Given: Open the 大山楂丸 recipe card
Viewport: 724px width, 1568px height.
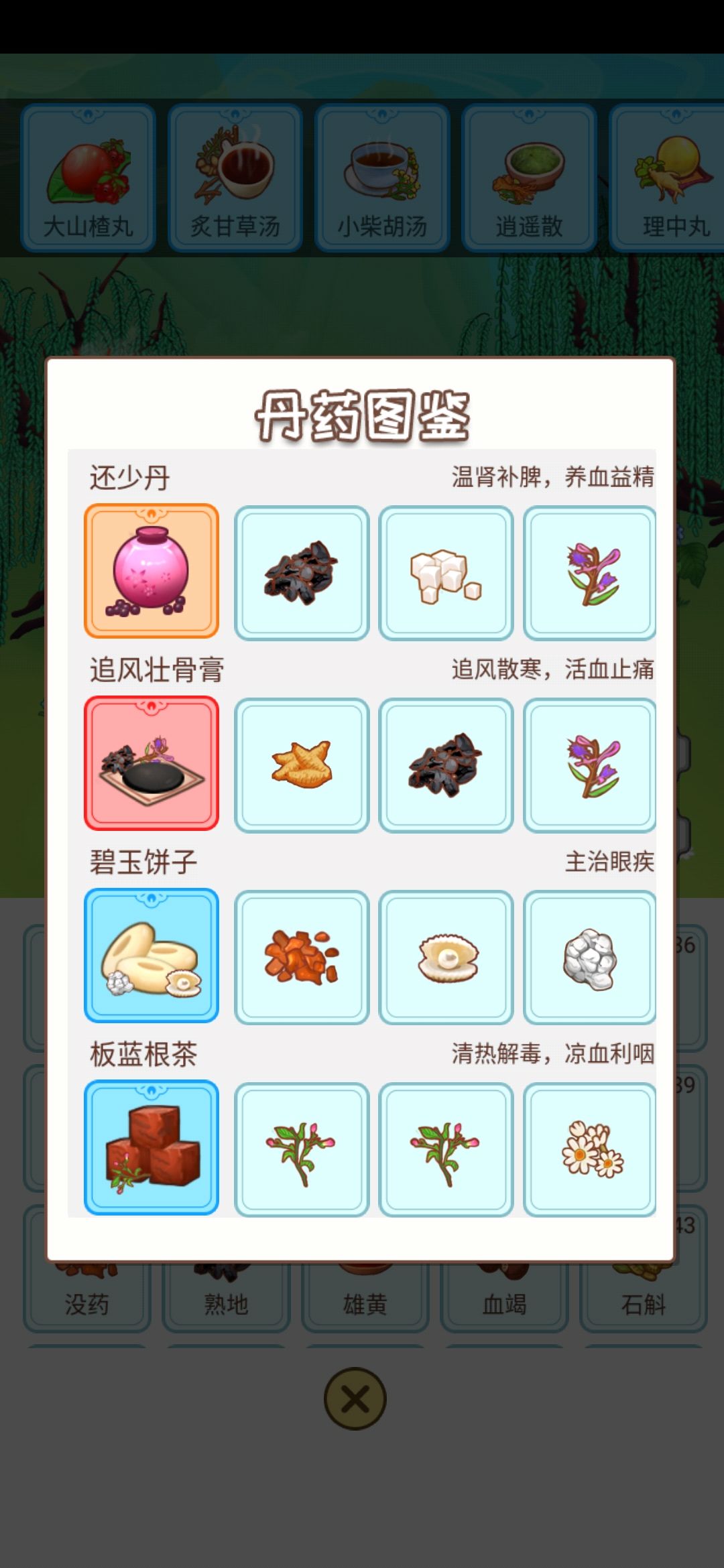Looking at the screenshot, I should (88, 176).
